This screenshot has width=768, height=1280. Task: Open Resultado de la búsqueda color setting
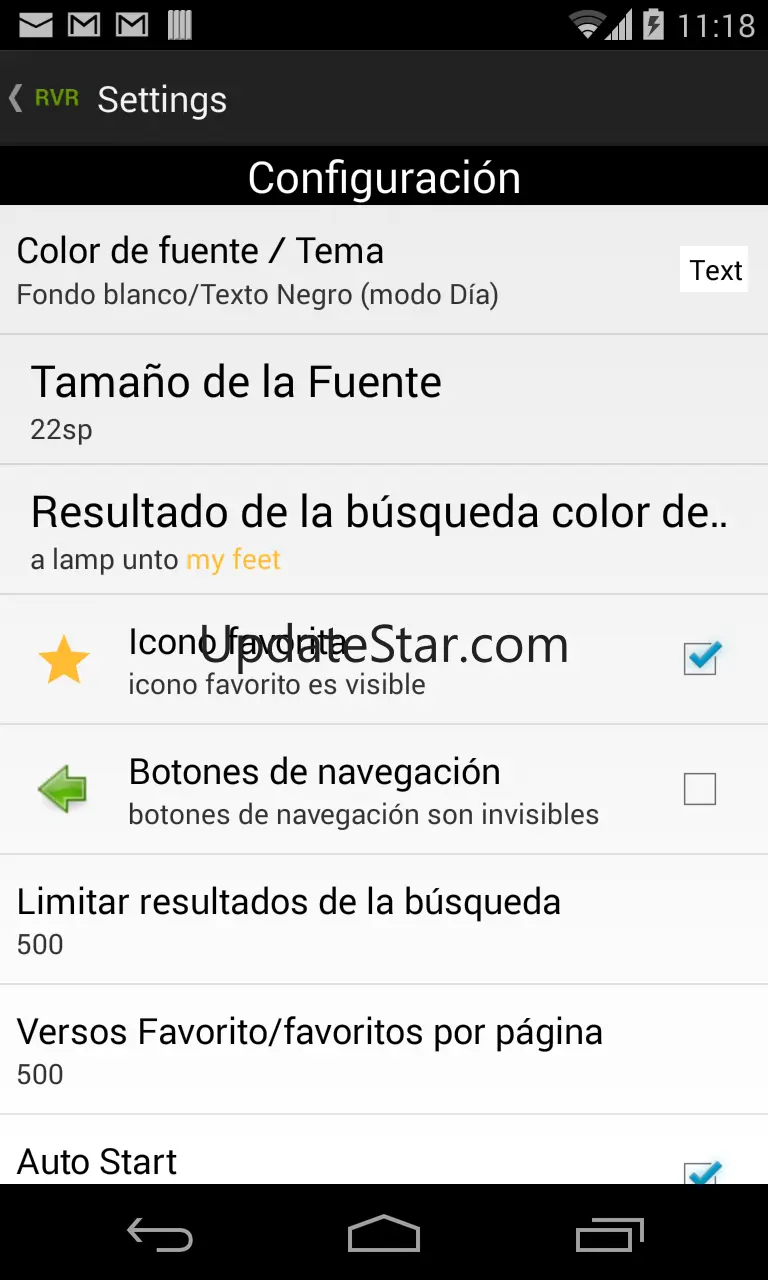coord(384,530)
